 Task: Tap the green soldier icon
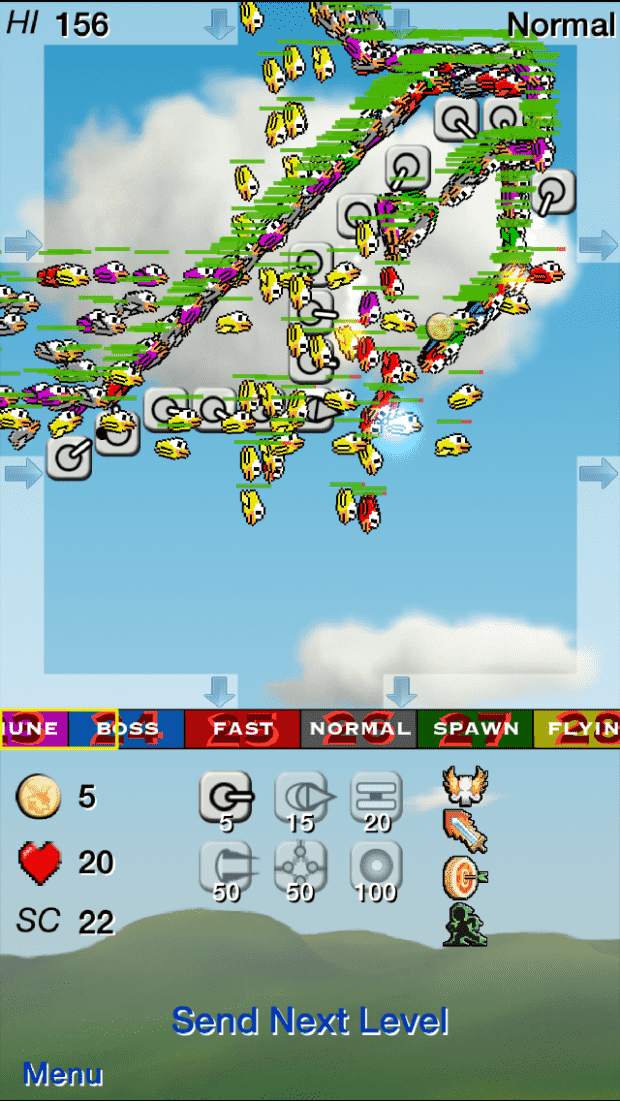click(464, 925)
